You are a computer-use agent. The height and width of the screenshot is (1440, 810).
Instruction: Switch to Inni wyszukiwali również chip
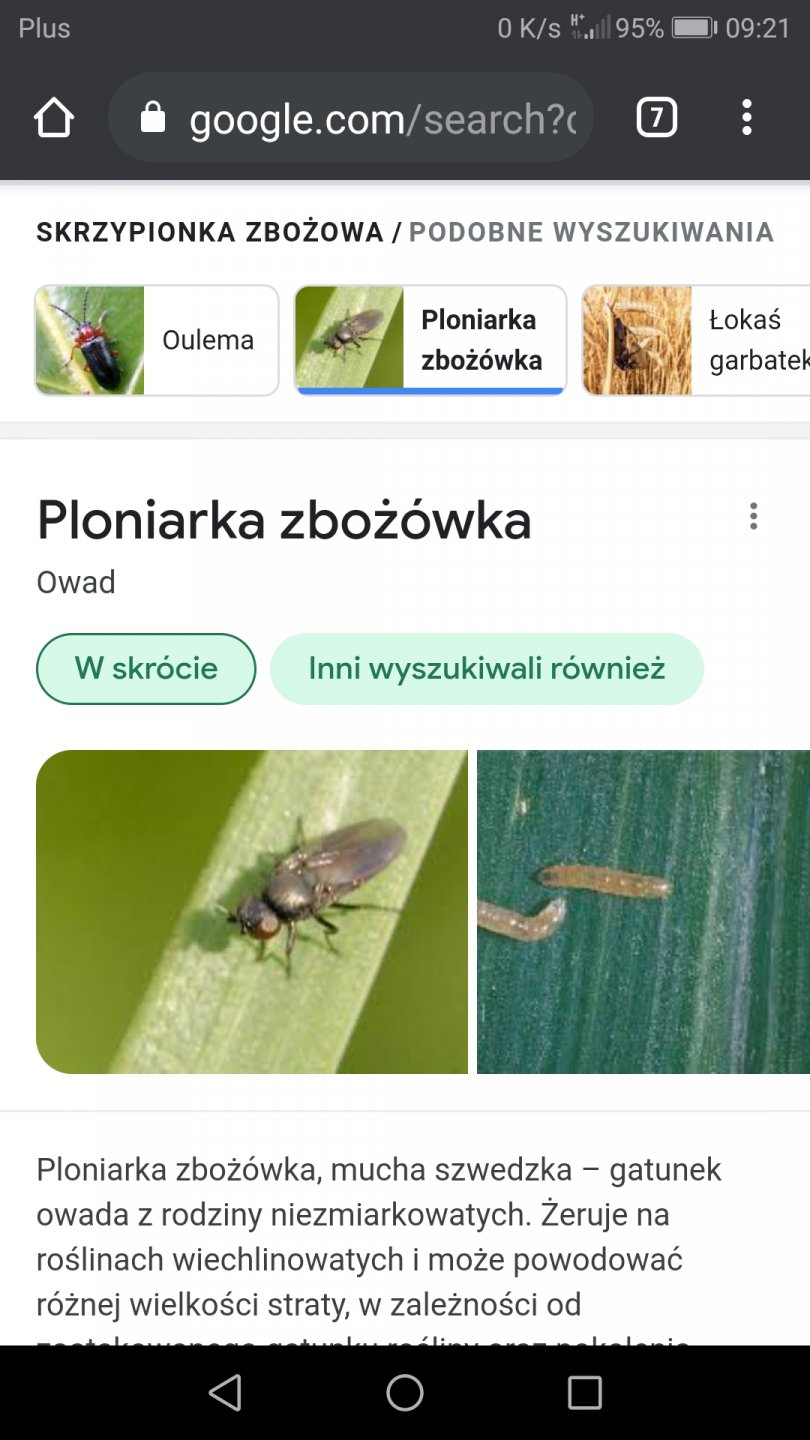click(487, 668)
